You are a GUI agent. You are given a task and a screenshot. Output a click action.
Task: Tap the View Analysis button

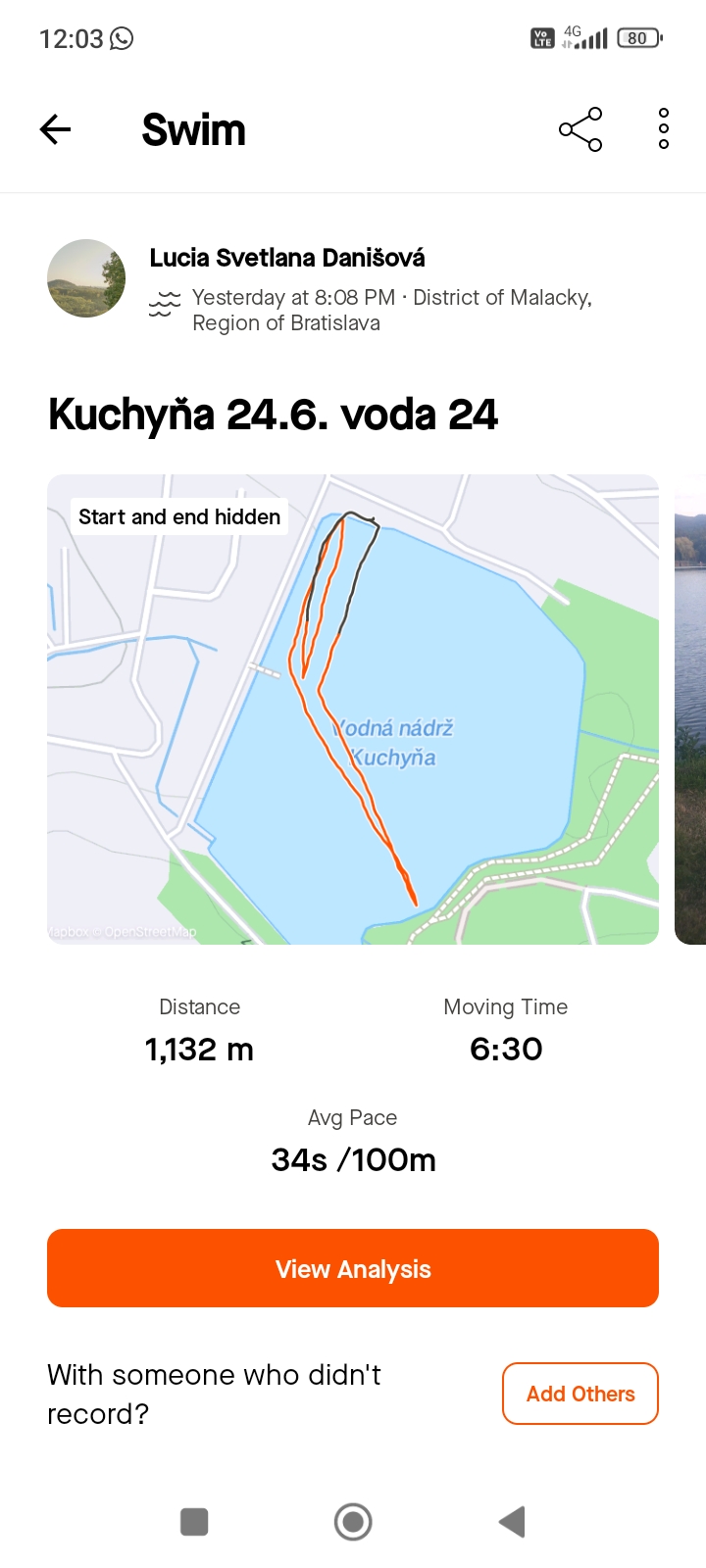[353, 1268]
